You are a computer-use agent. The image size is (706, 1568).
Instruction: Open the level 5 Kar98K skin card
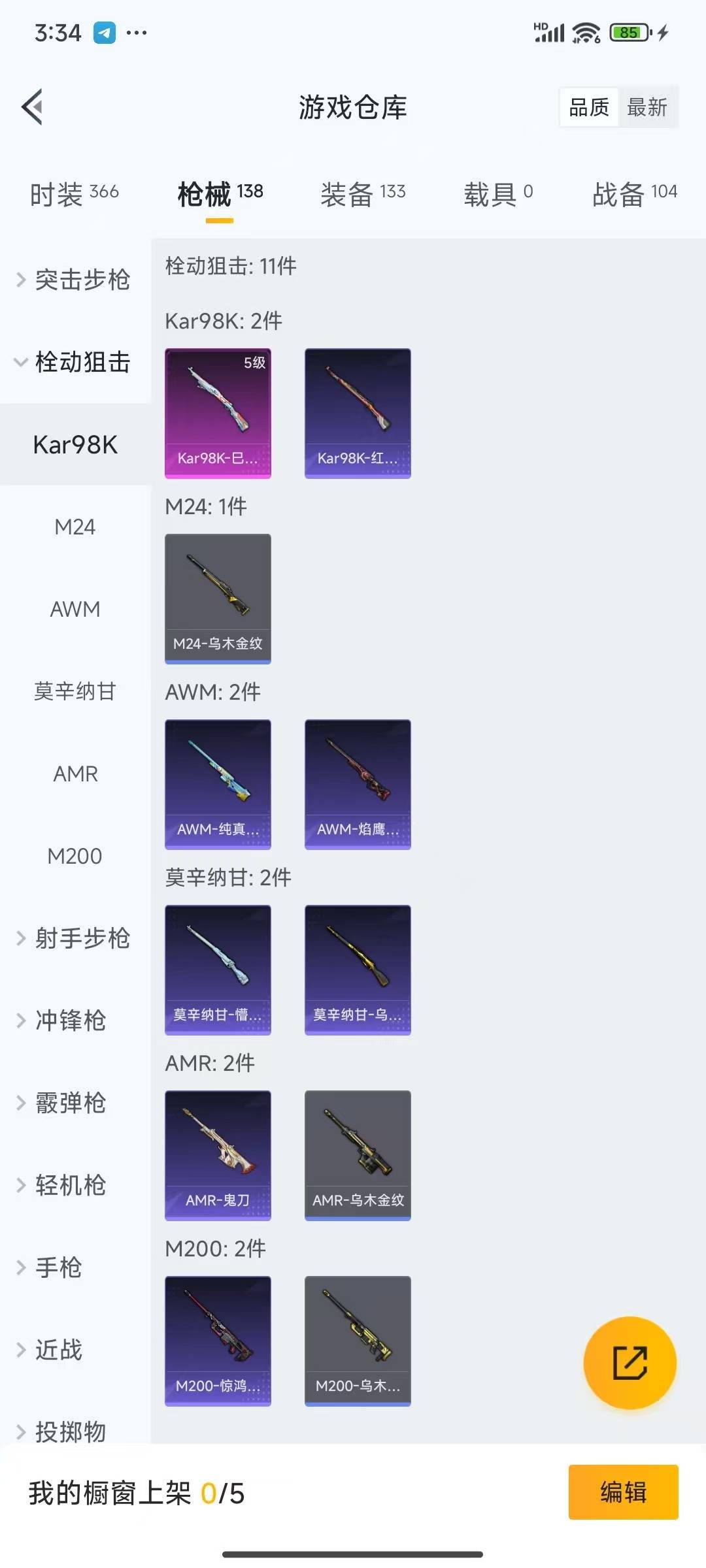point(218,413)
